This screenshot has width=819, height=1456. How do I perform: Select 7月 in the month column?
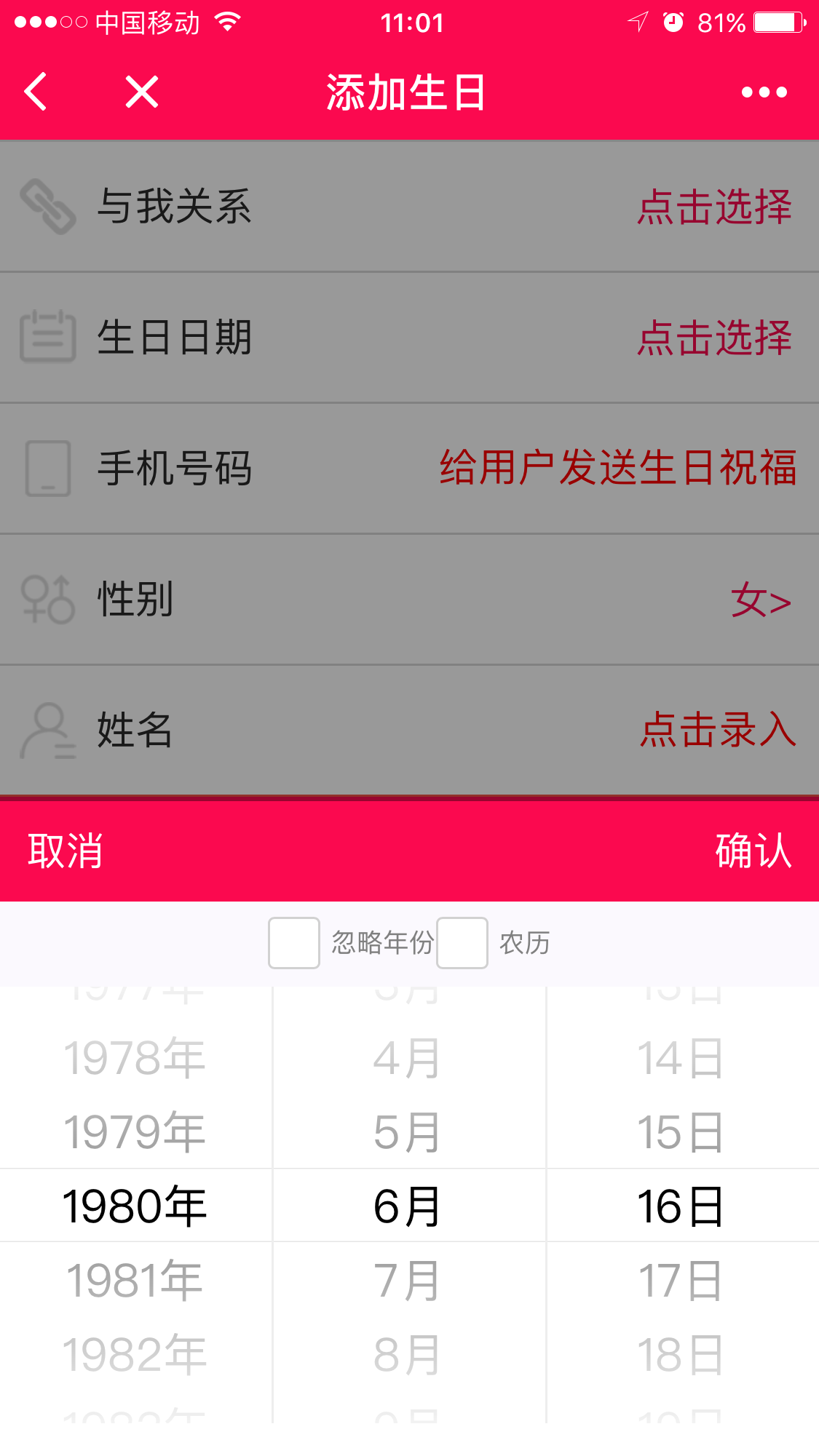point(408,1281)
